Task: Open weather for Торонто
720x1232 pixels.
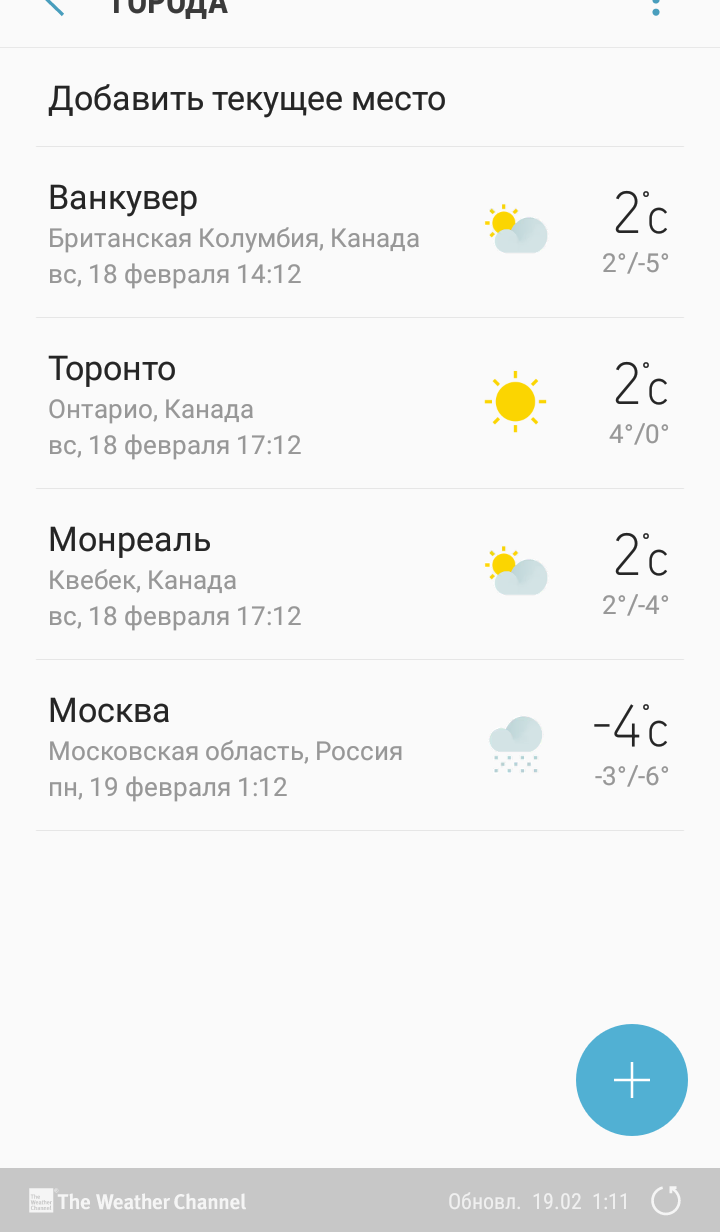Action: 360,404
